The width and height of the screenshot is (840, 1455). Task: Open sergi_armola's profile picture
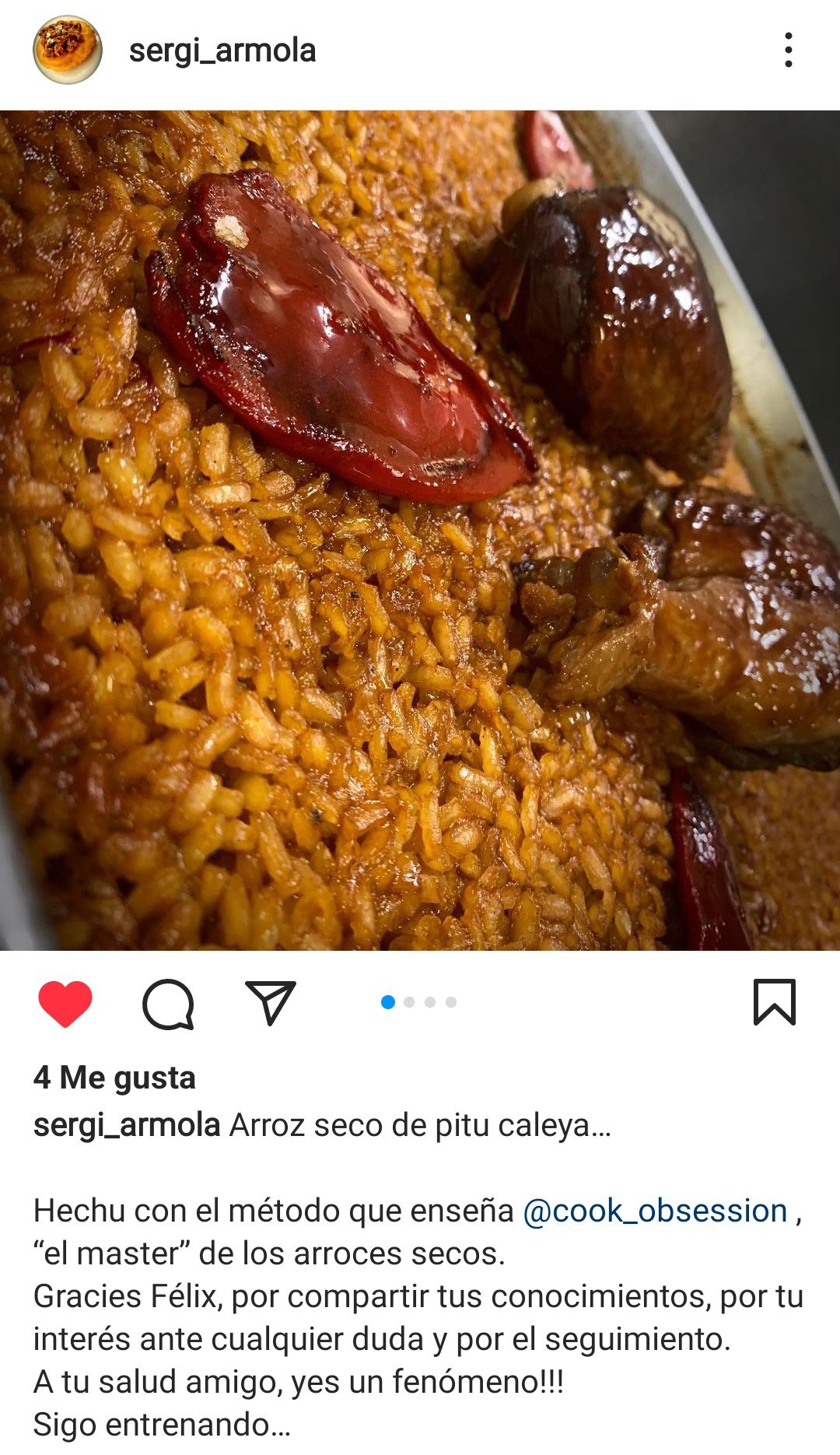click(68, 51)
